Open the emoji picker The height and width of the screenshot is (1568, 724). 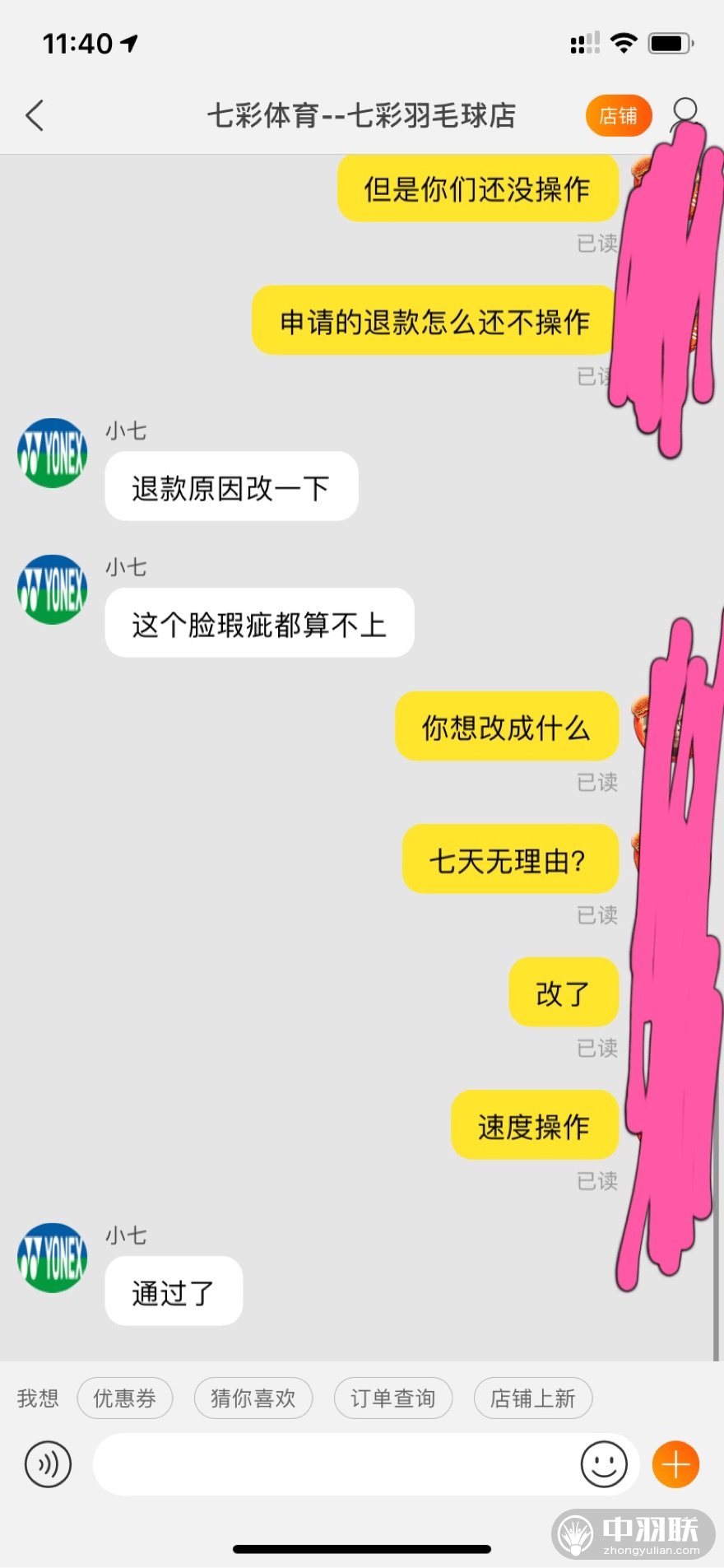[x=604, y=1464]
